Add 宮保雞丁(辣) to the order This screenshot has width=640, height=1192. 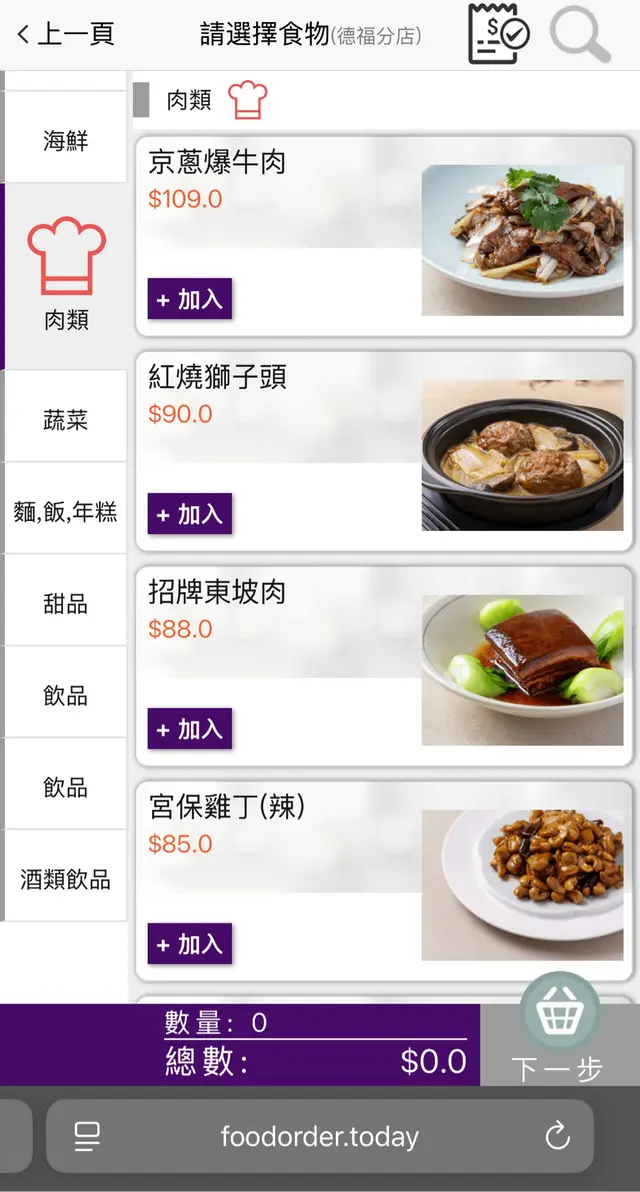190,944
